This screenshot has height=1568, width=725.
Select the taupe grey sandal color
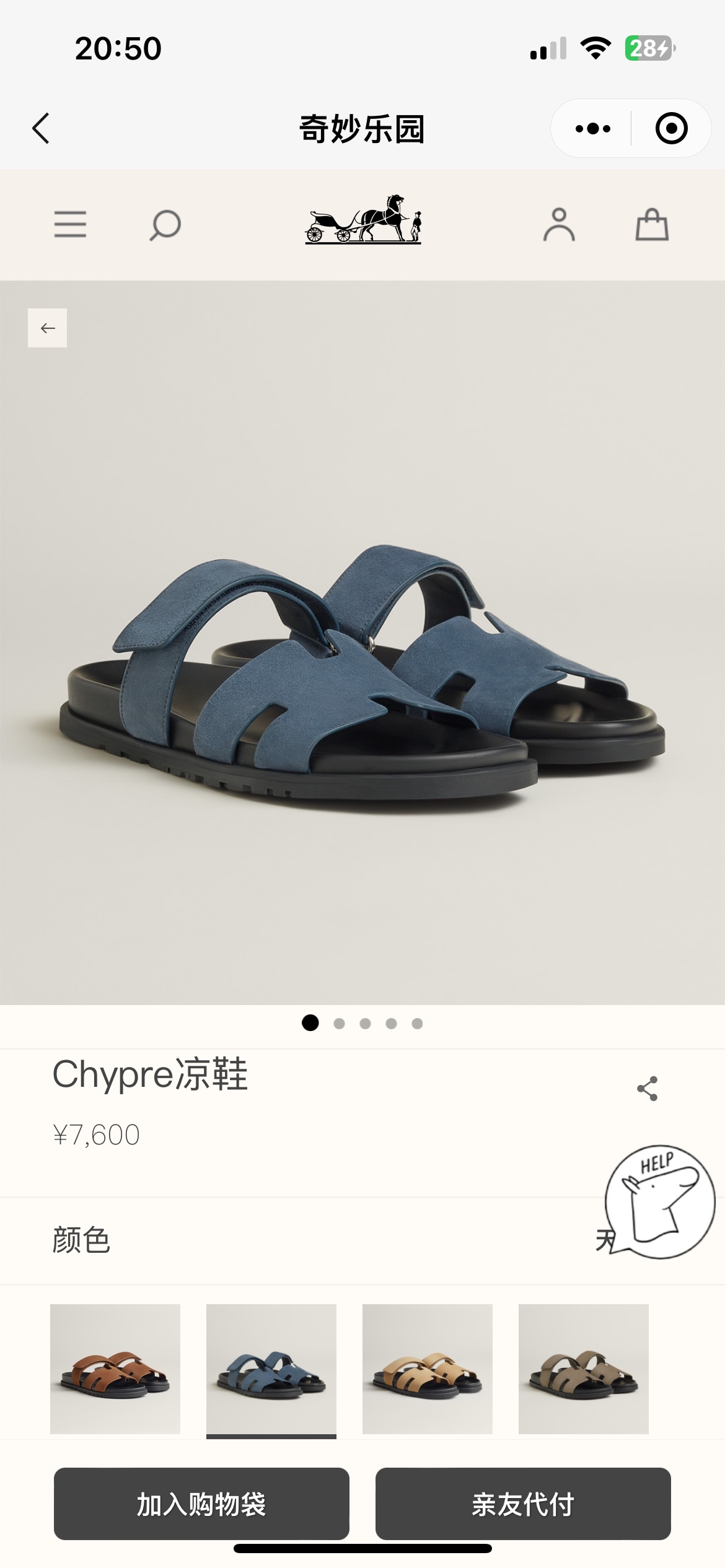[584, 1369]
